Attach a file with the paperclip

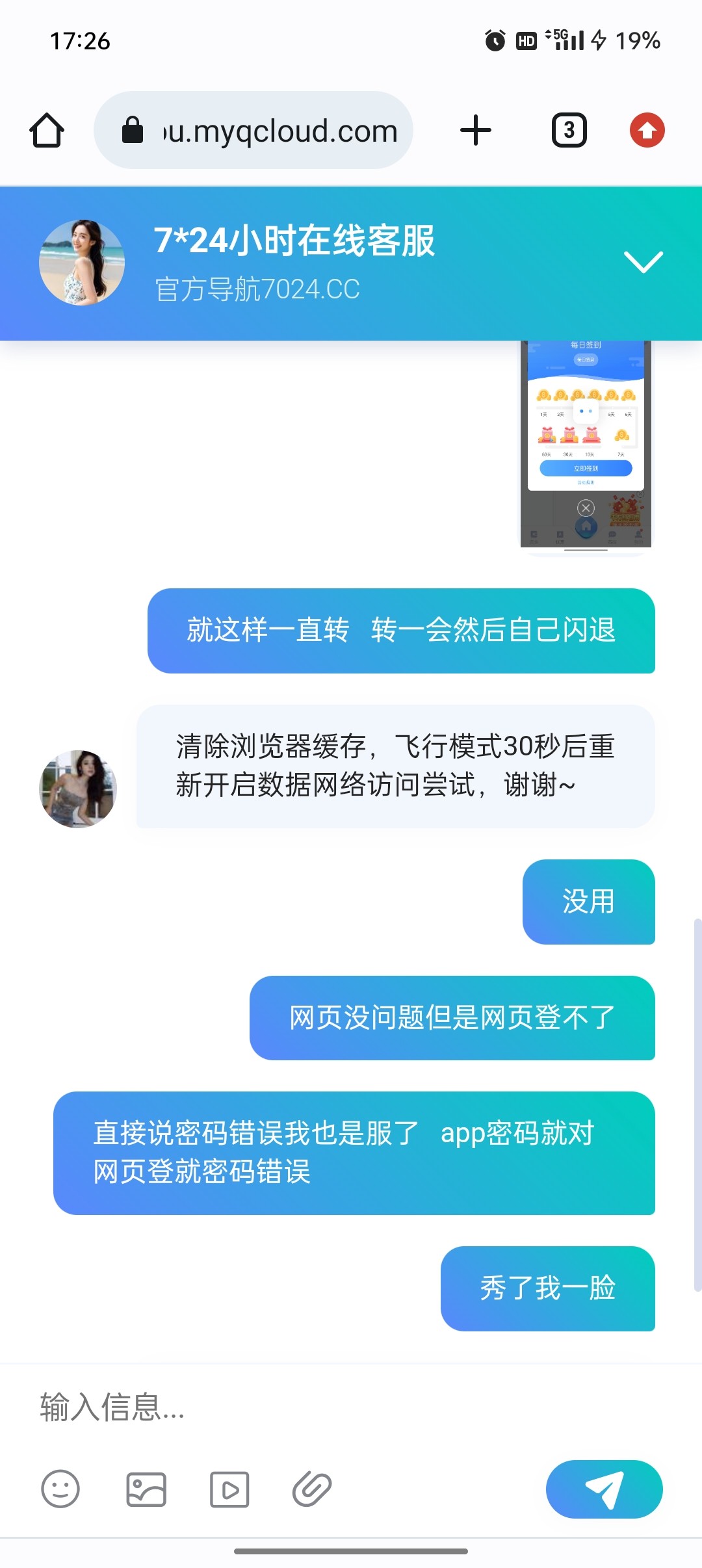pos(312,1489)
